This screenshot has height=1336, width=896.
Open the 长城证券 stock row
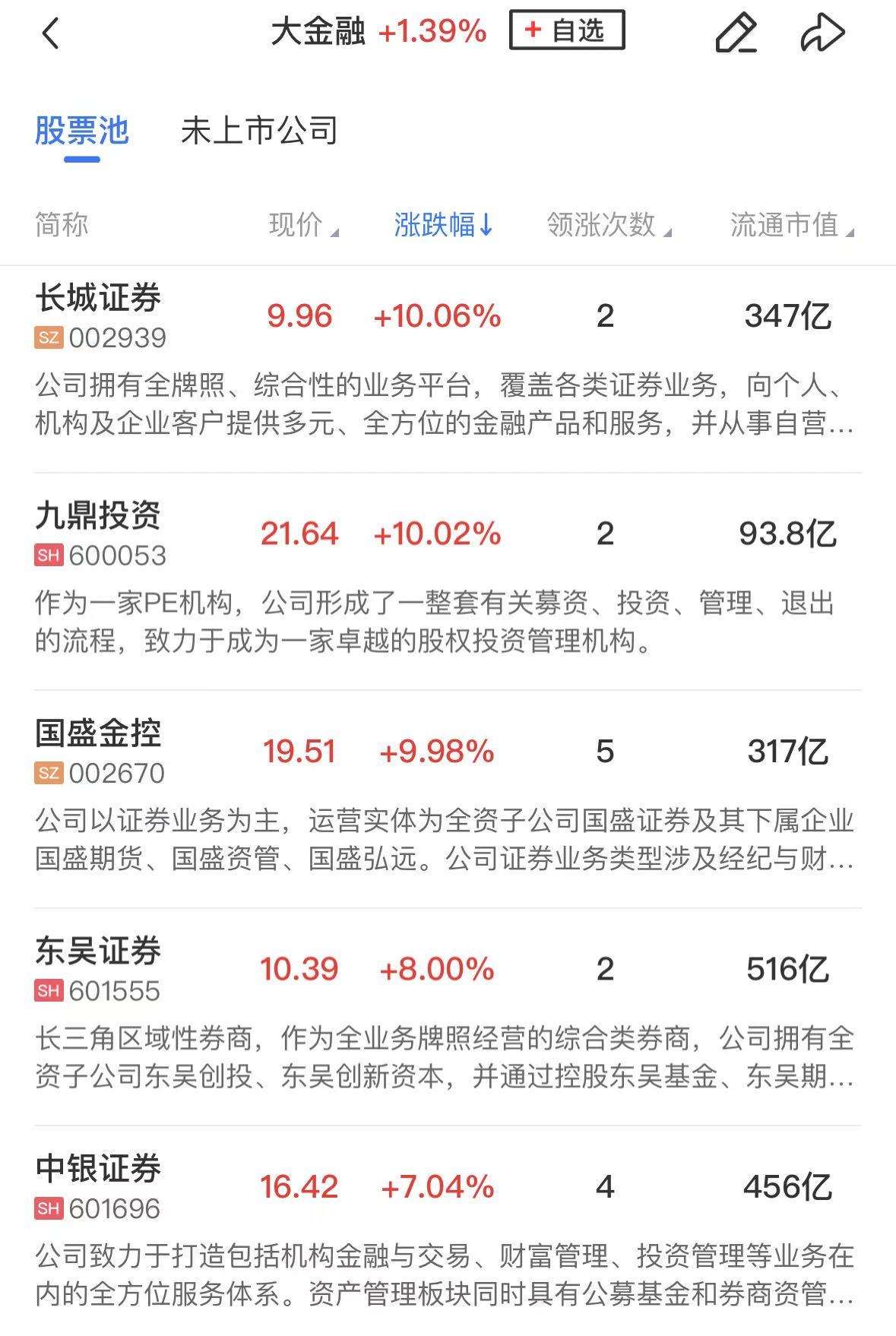pyautogui.click(x=99, y=298)
